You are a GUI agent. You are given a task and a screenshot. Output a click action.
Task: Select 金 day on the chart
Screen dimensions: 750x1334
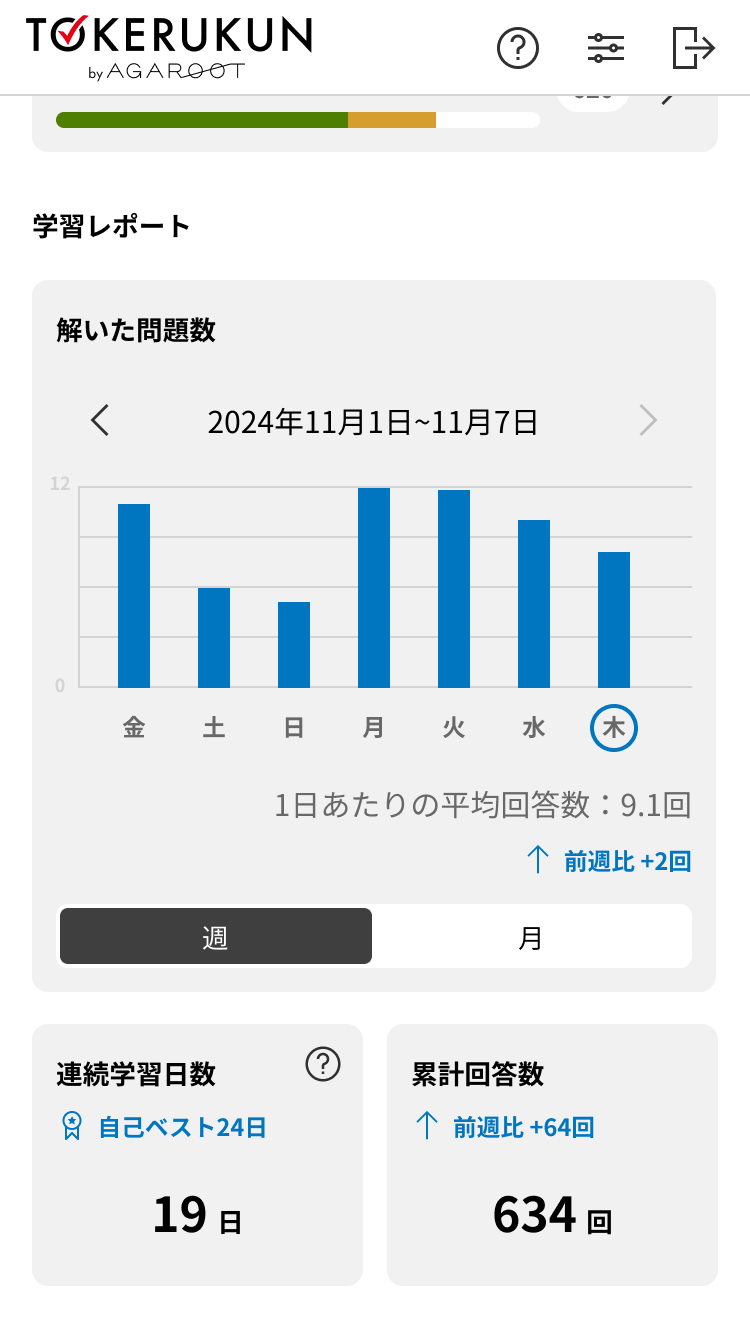(x=134, y=728)
